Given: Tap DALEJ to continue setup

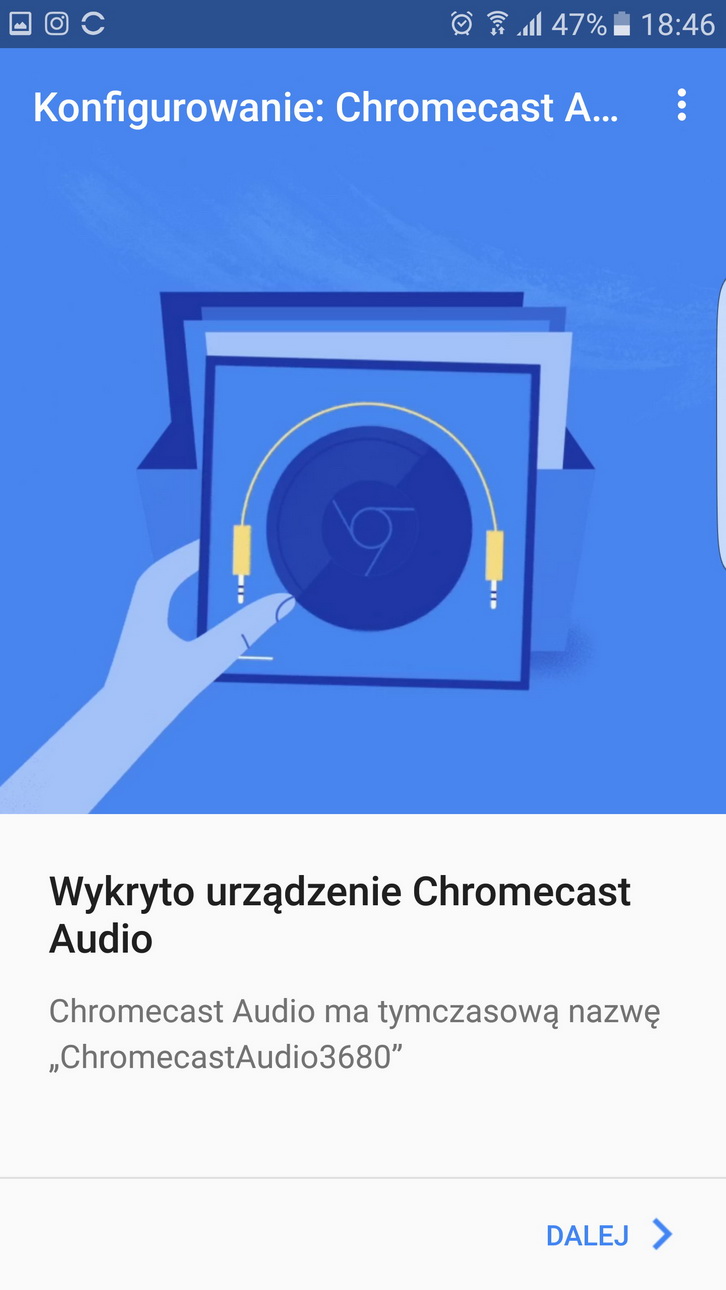Looking at the screenshot, I should [x=608, y=1235].
